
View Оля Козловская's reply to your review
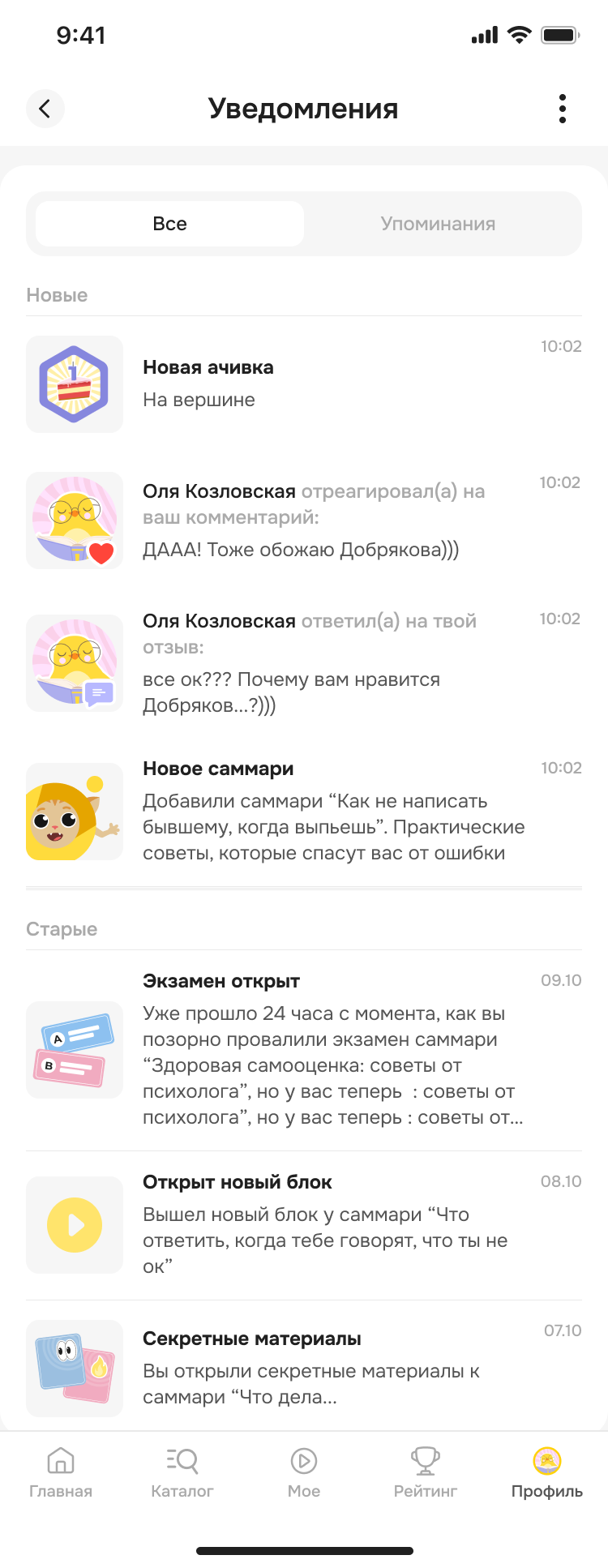point(303,662)
